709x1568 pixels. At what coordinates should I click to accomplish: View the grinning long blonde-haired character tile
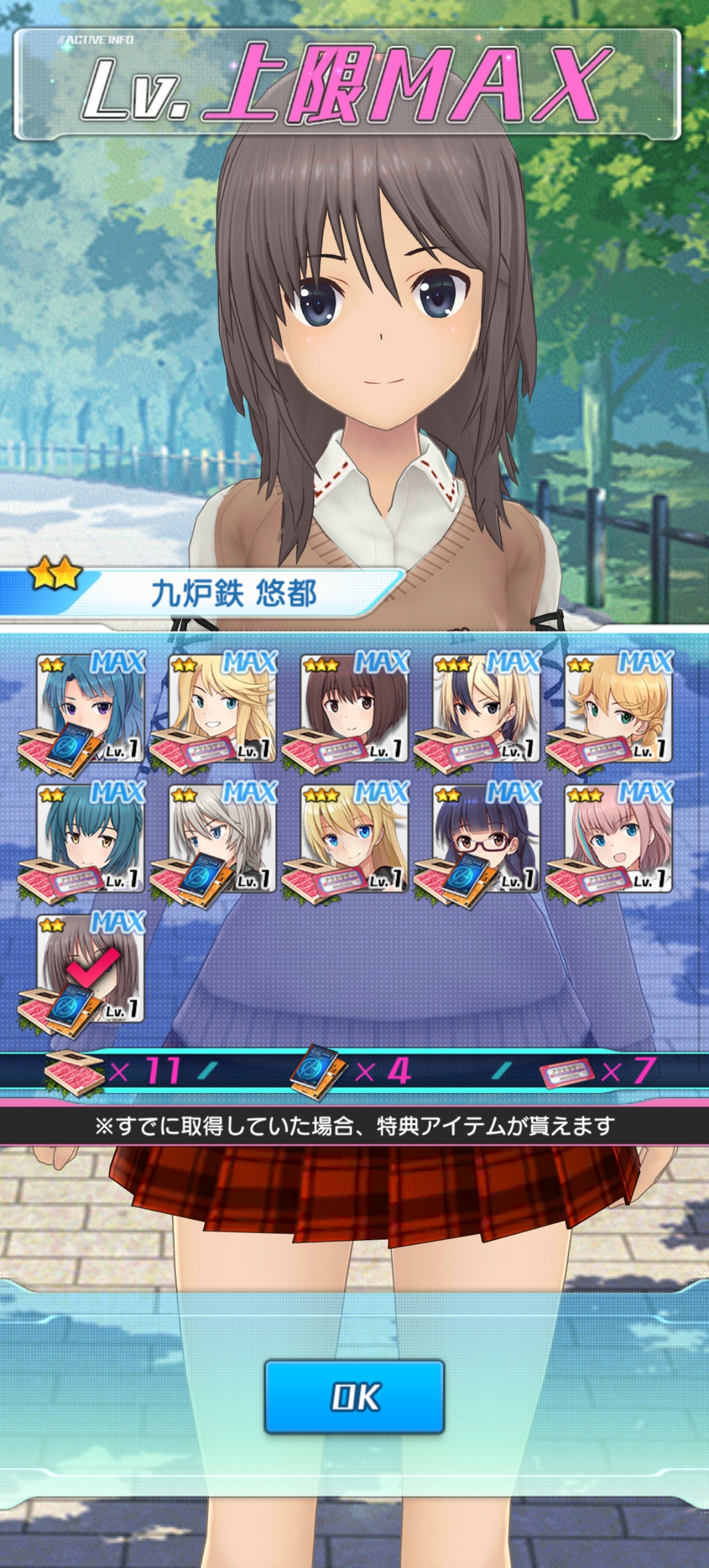pos(223,709)
